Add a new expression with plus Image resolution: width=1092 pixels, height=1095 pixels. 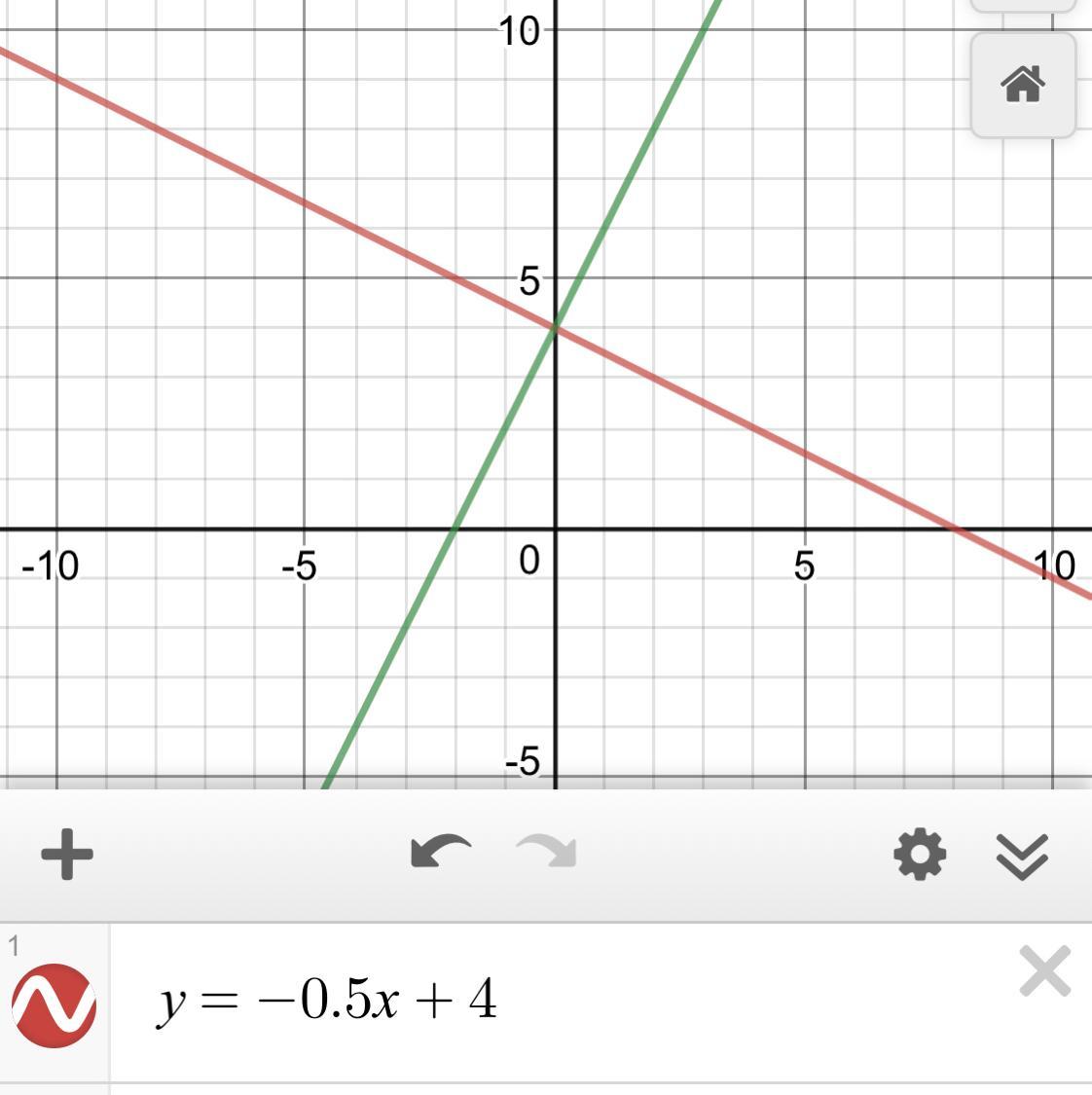point(67,855)
